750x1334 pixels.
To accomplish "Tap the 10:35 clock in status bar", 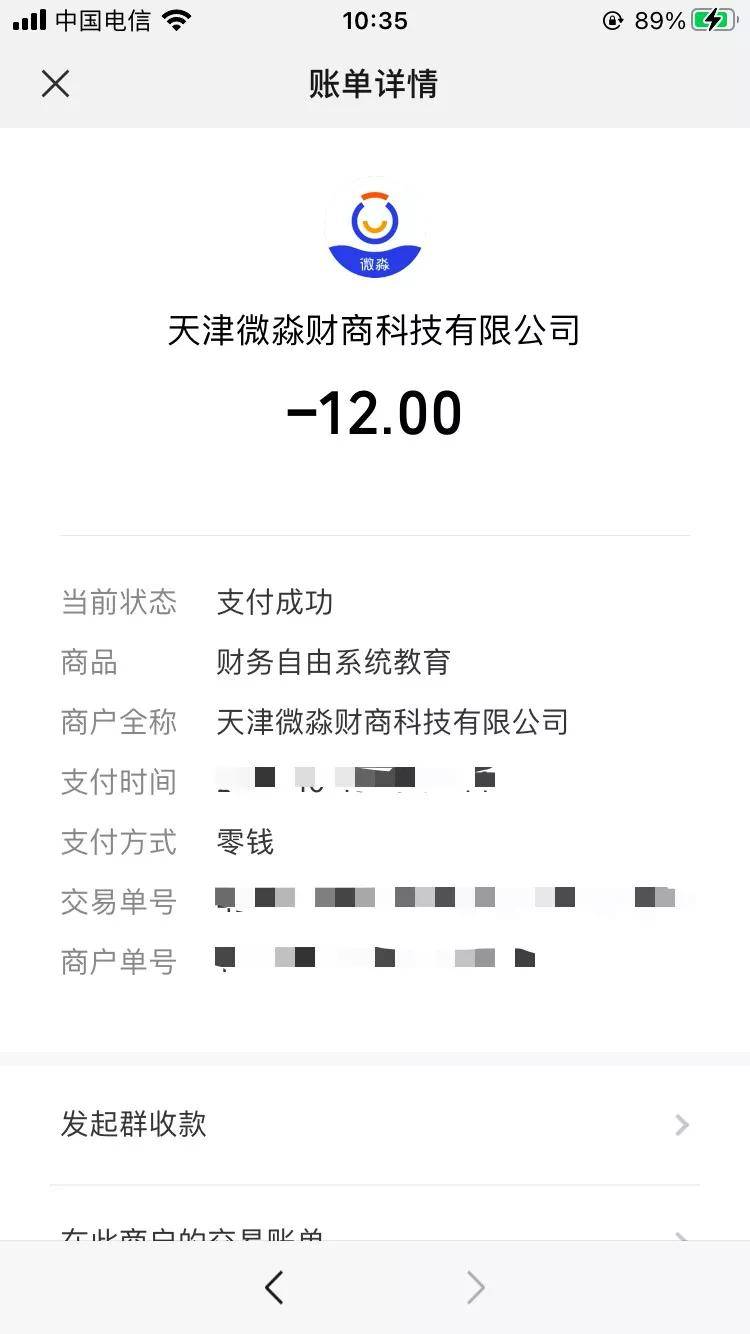I will [x=375, y=20].
